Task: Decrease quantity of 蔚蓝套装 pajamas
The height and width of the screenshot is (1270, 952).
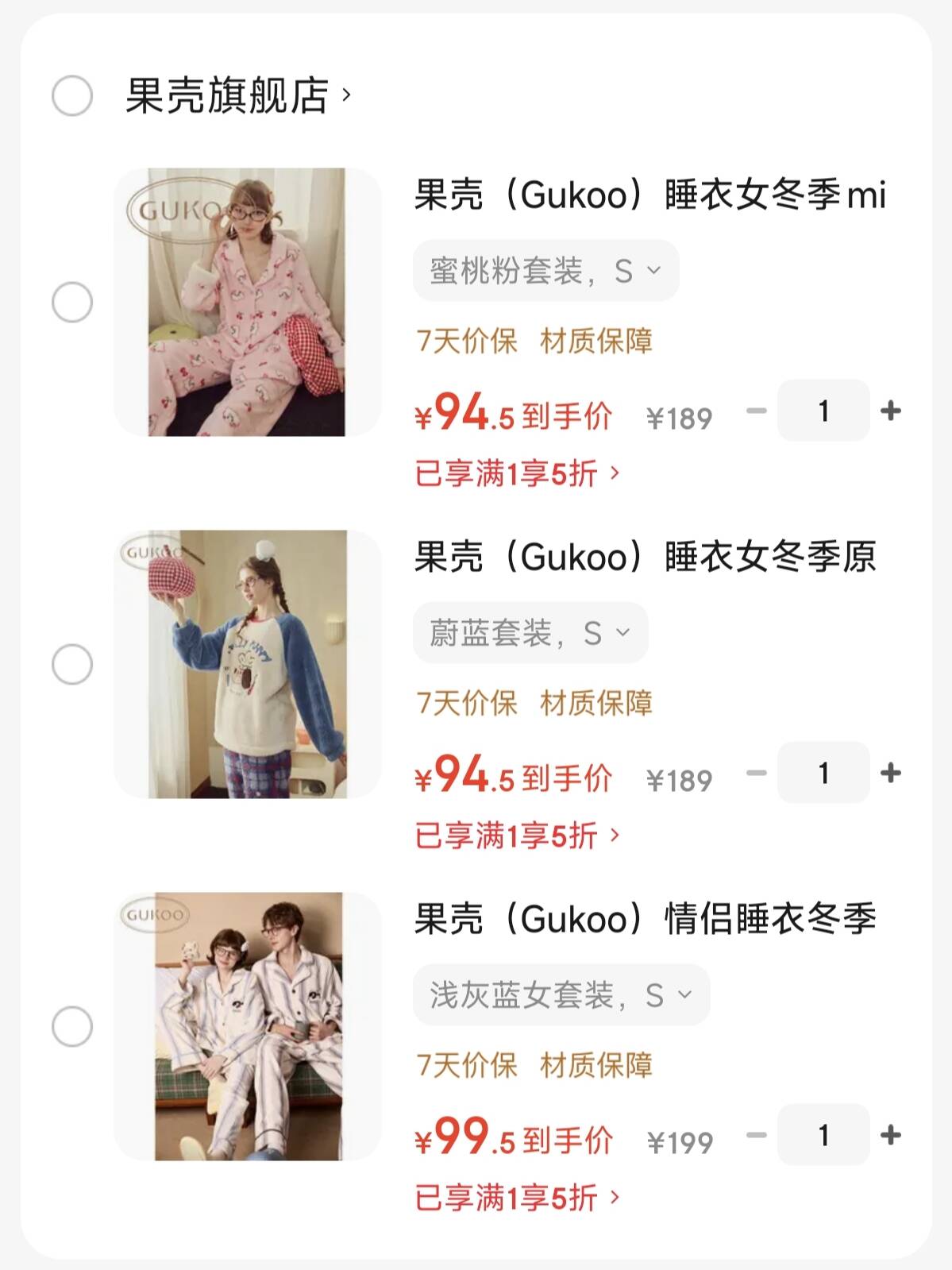Action: [x=757, y=773]
